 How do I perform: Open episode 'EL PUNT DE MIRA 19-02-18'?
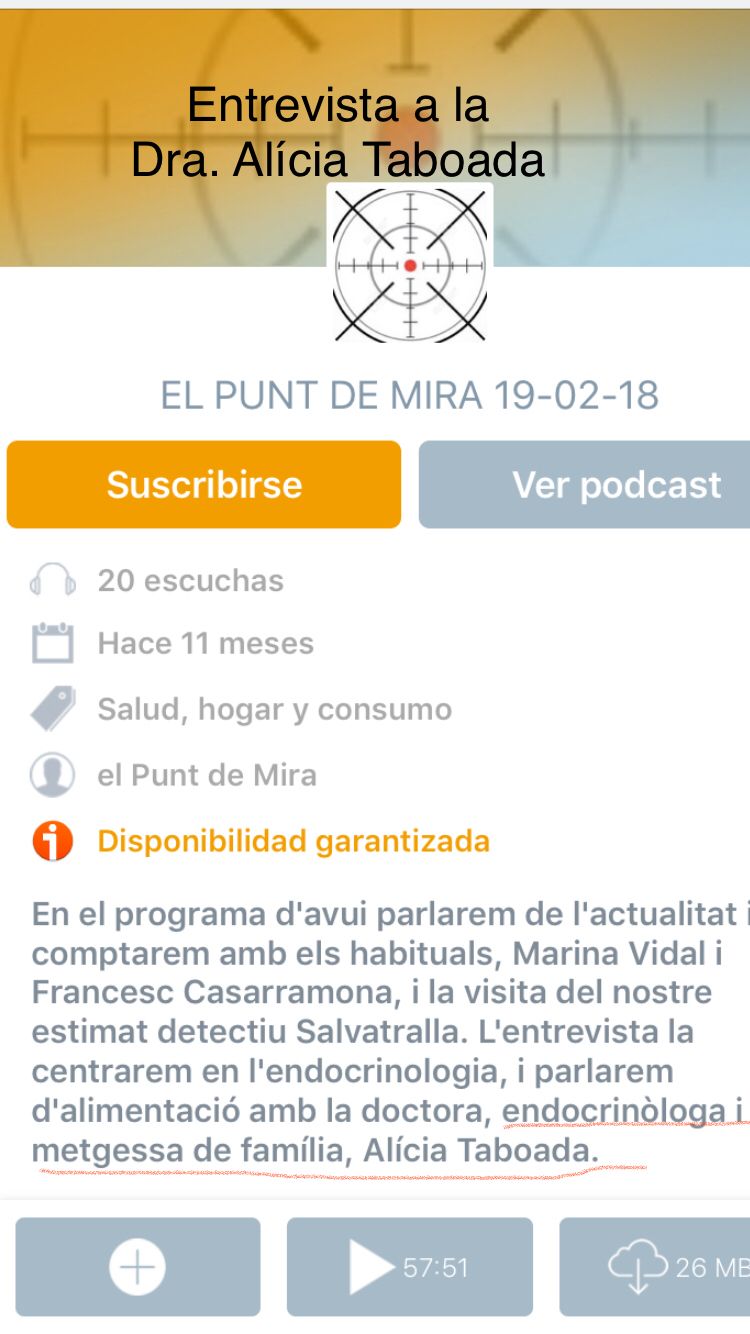(410, 395)
